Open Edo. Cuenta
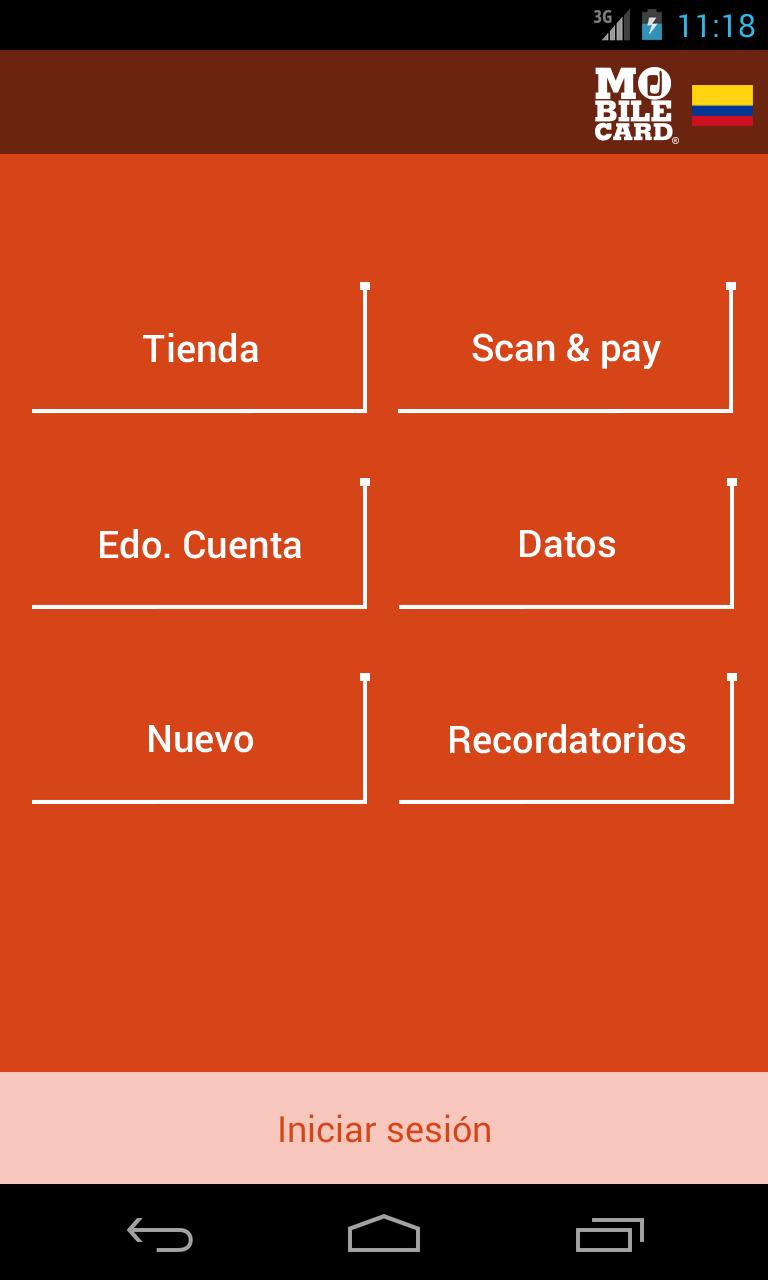 coord(199,544)
